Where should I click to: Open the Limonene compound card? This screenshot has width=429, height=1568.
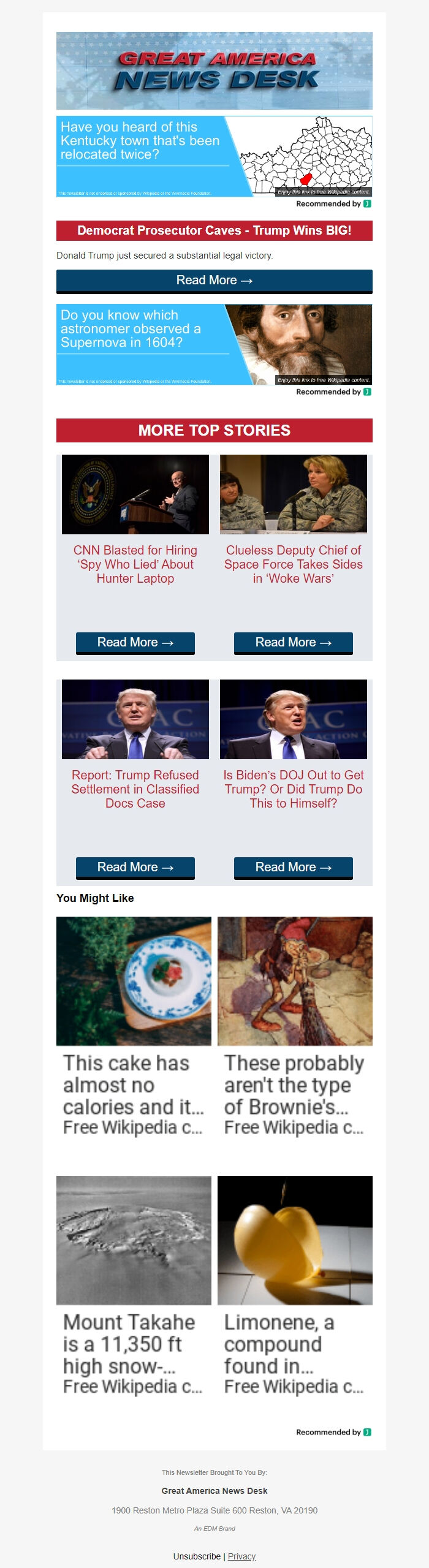[x=295, y=1286]
